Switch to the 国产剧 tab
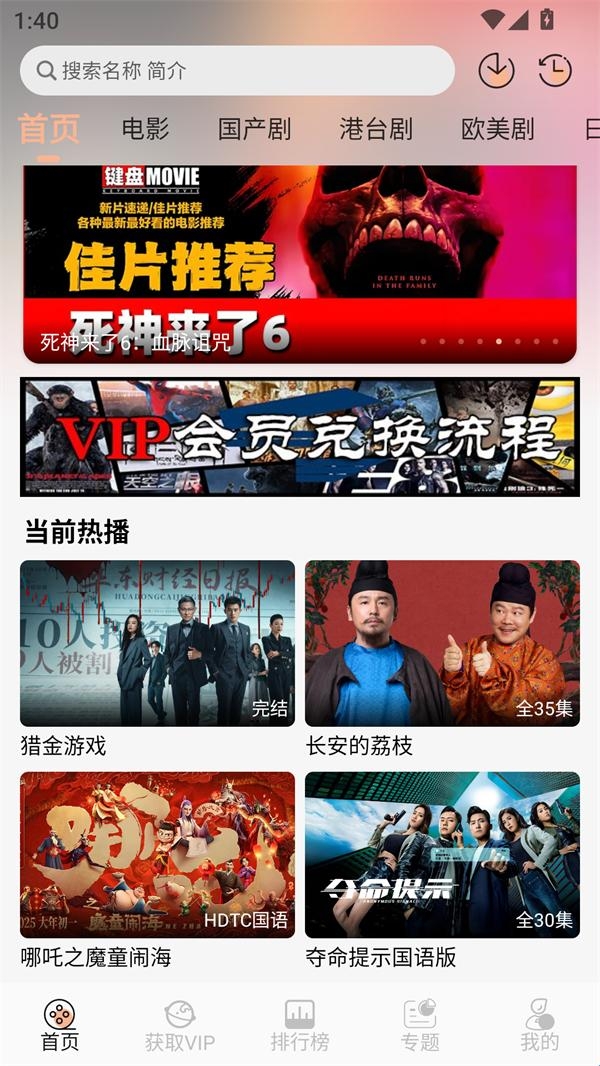 point(254,129)
